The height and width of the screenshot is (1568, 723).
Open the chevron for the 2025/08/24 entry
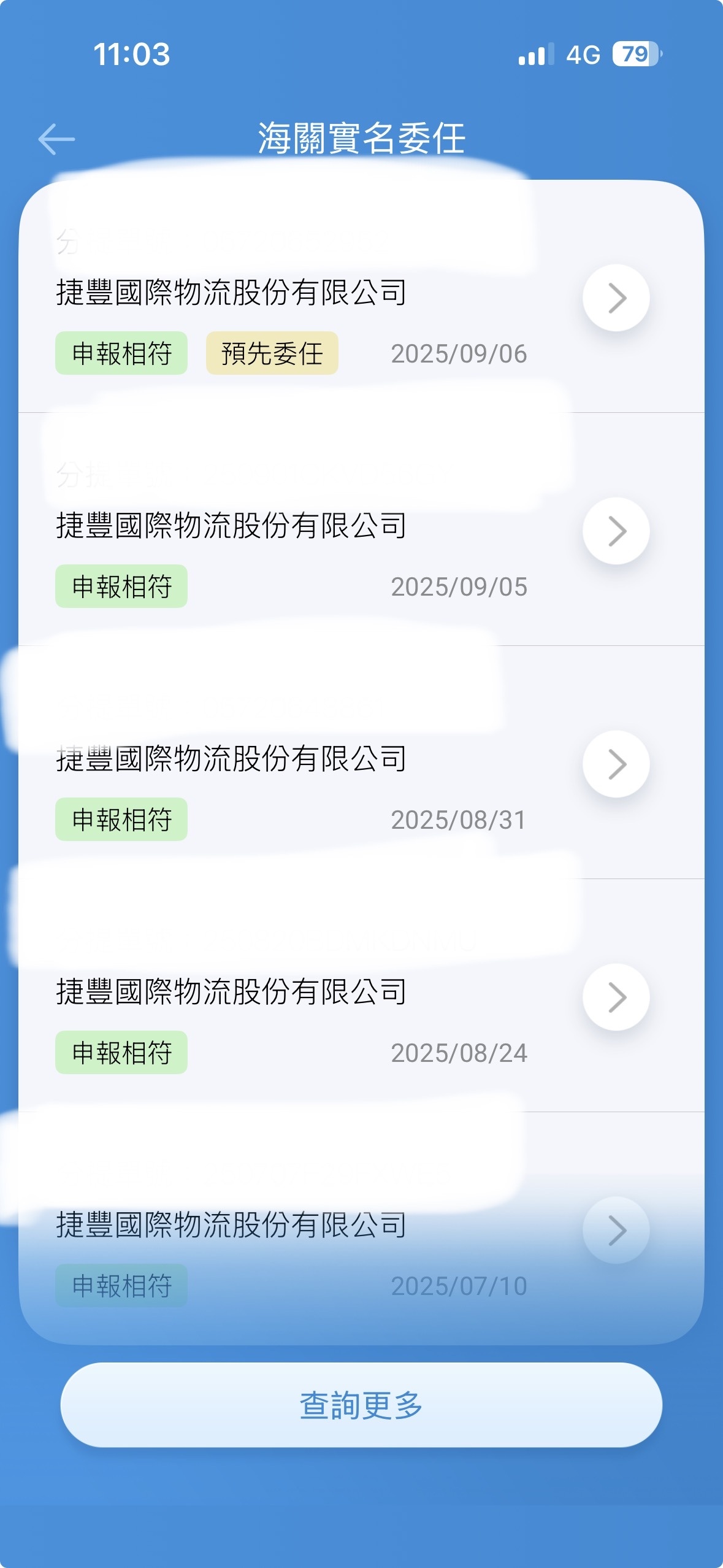click(x=616, y=997)
